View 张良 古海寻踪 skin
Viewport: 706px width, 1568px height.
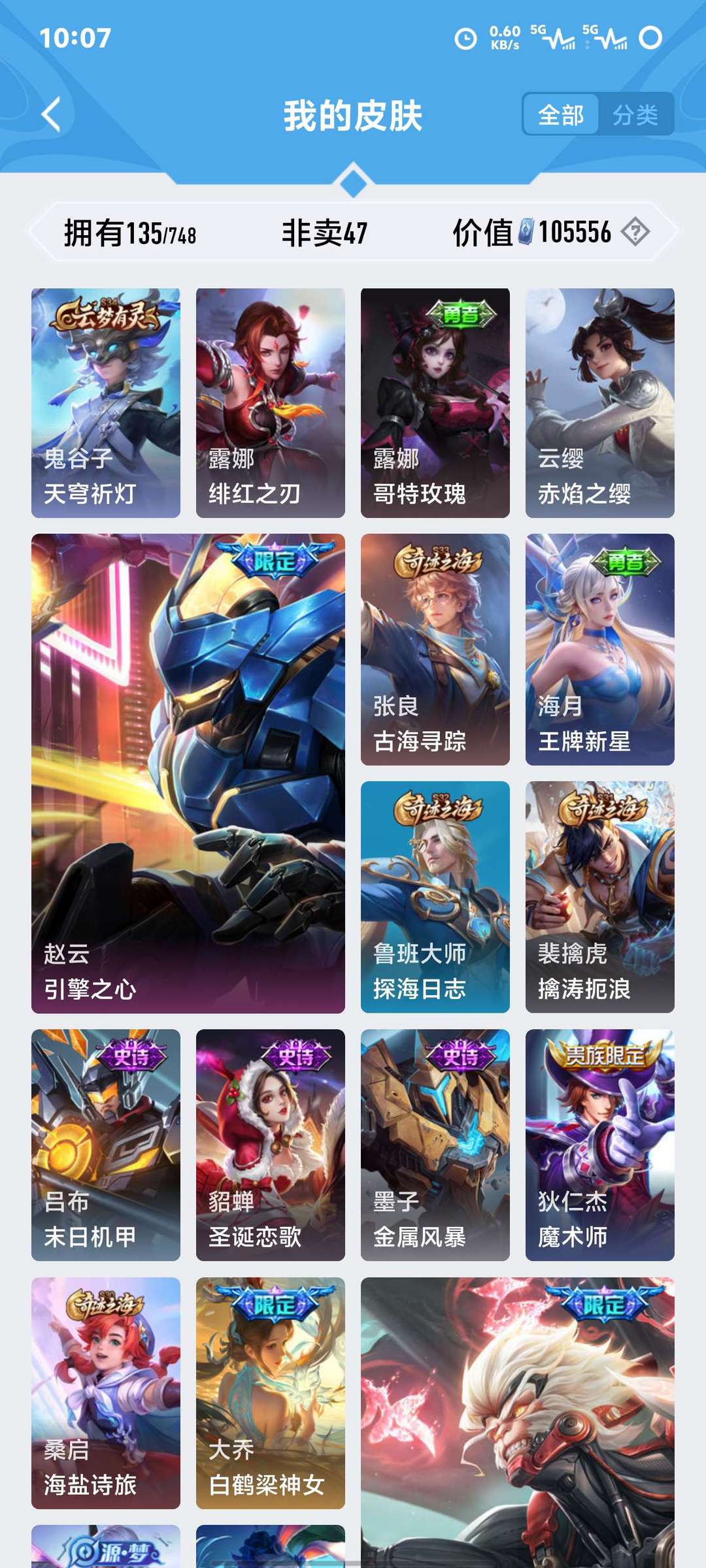point(435,649)
